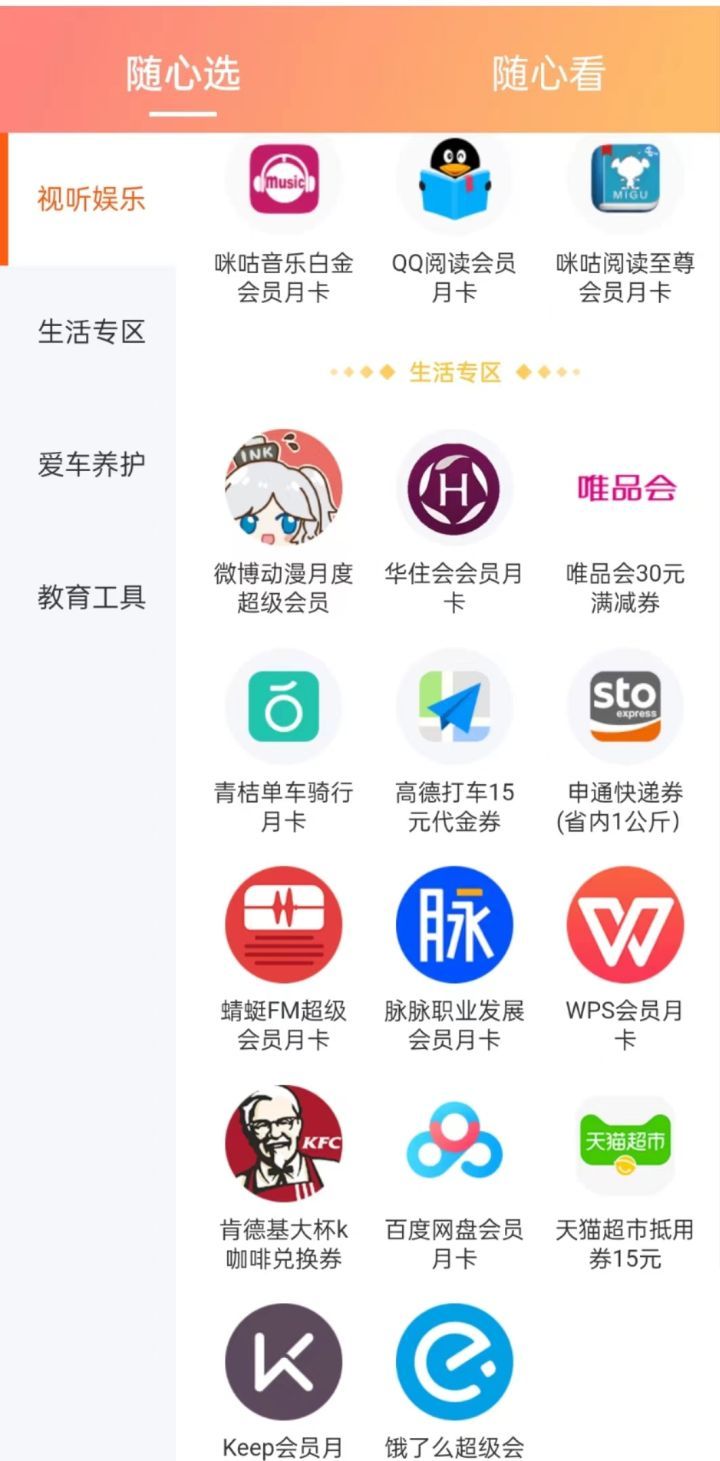The height and width of the screenshot is (1461, 720).
Task: Open 蜻蜓FM超级会员月卡
Action: (284, 924)
